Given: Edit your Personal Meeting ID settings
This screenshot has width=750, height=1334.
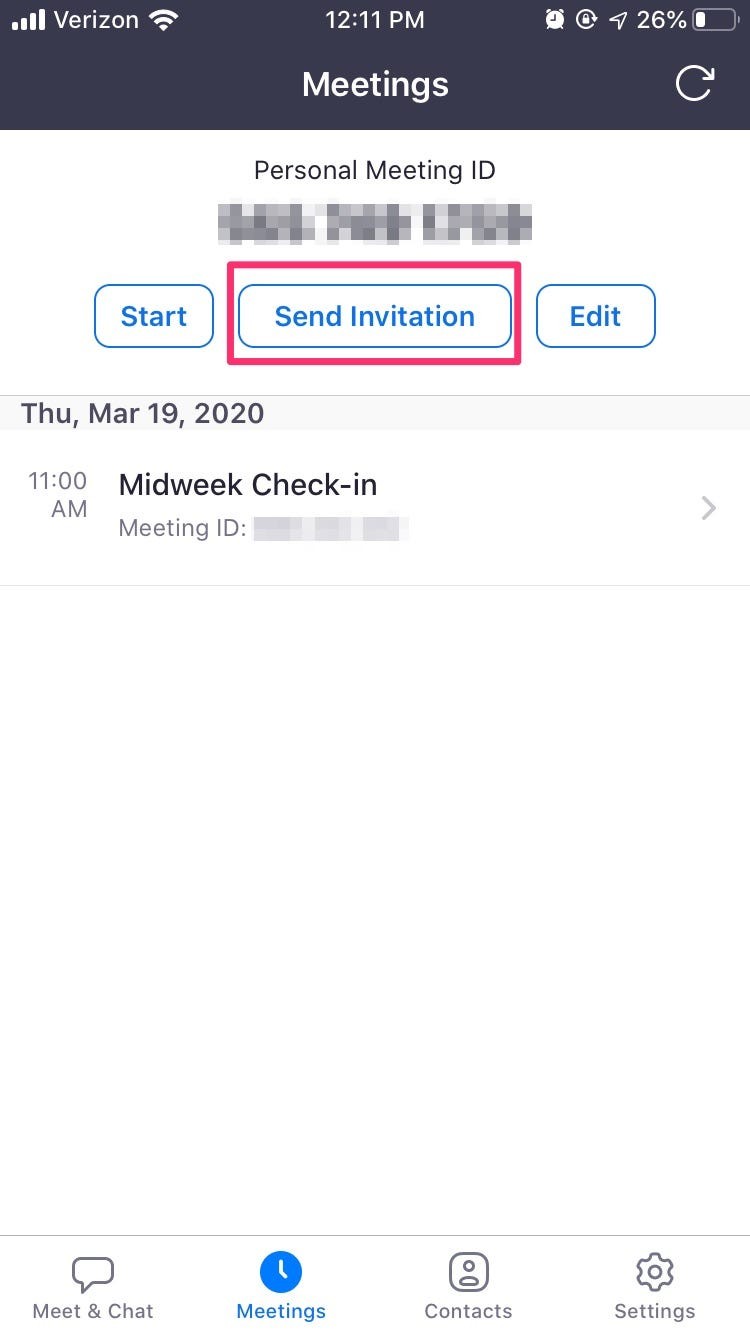Looking at the screenshot, I should coord(595,315).
